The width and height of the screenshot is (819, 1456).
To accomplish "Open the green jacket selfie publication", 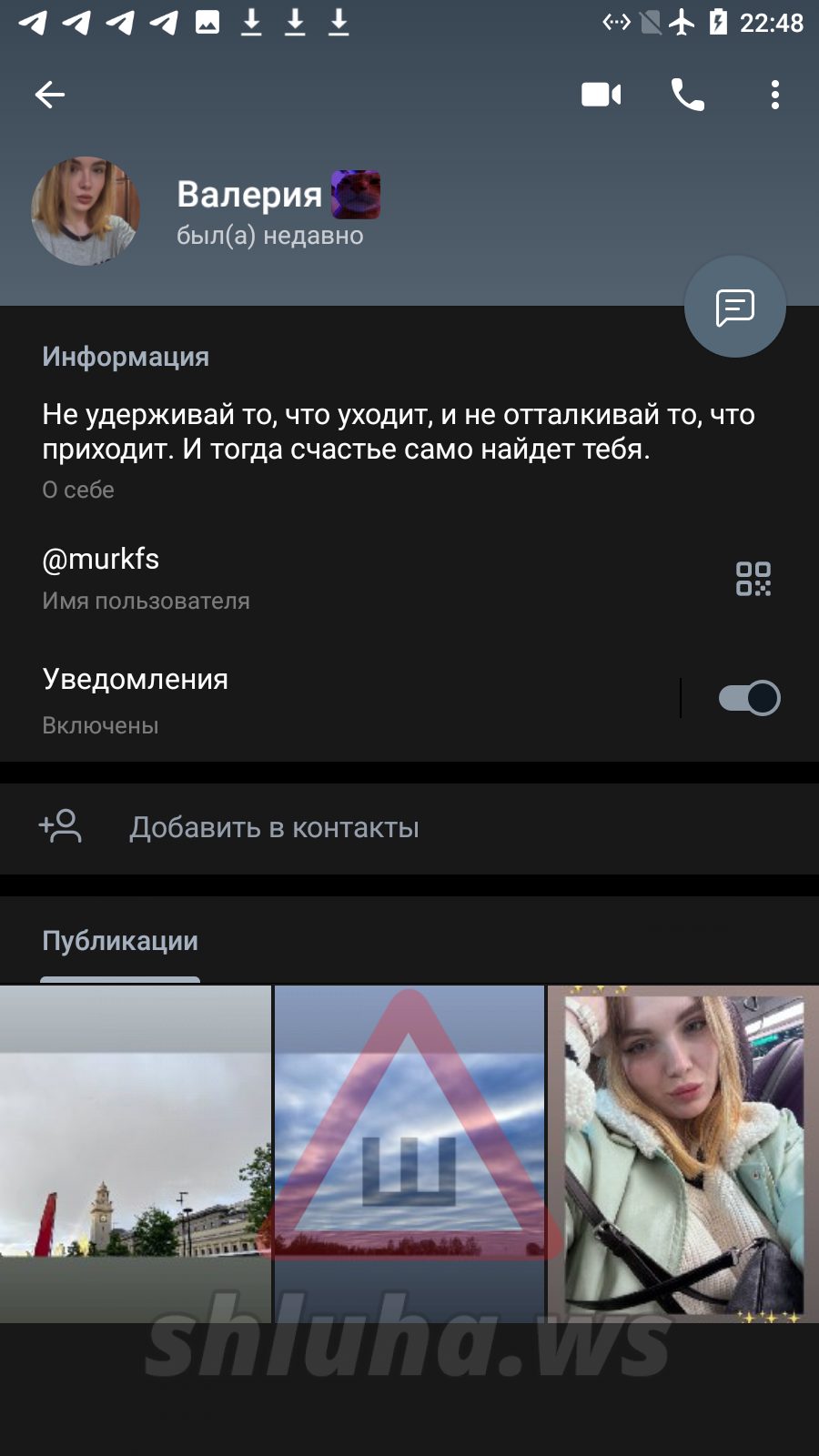I will point(682,1154).
